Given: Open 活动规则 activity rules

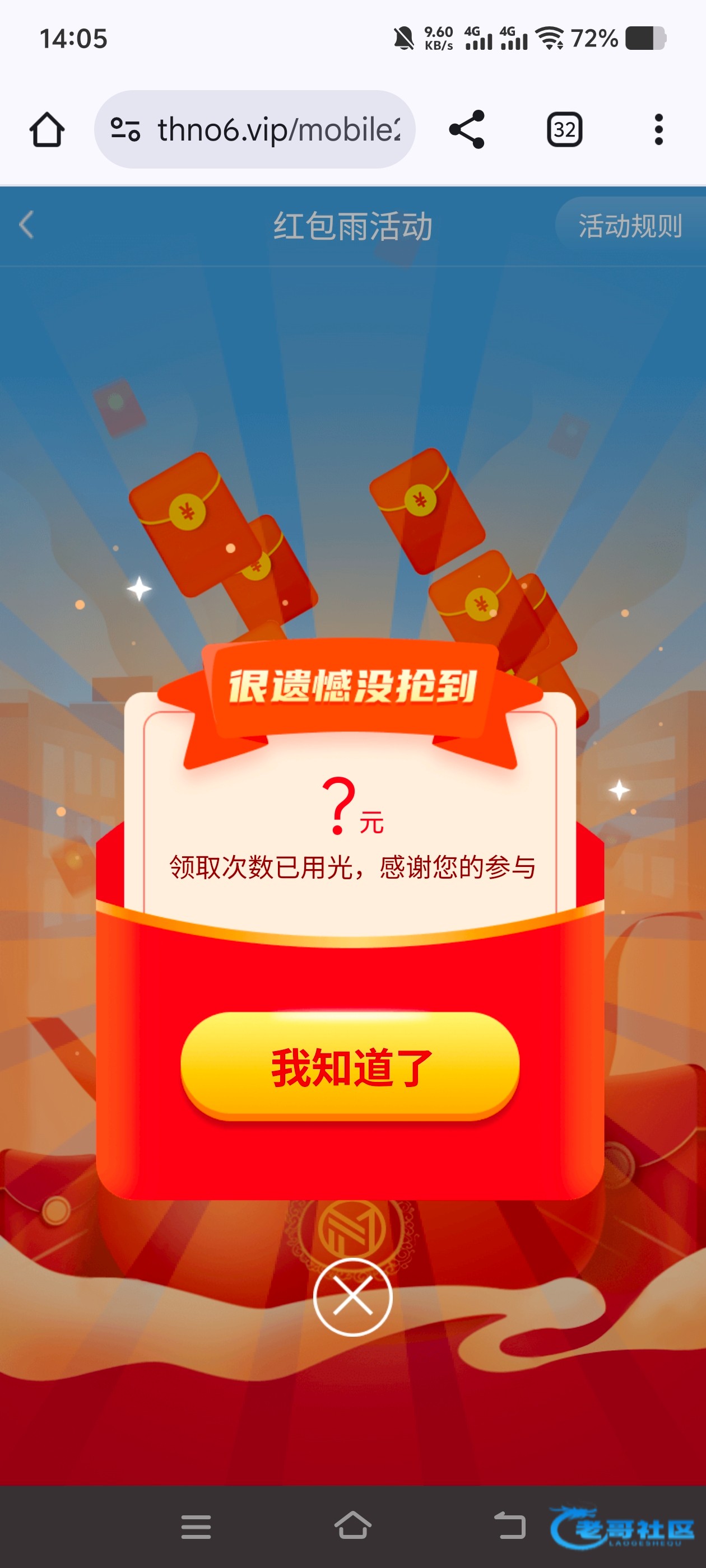Looking at the screenshot, I should pos(629,226).
